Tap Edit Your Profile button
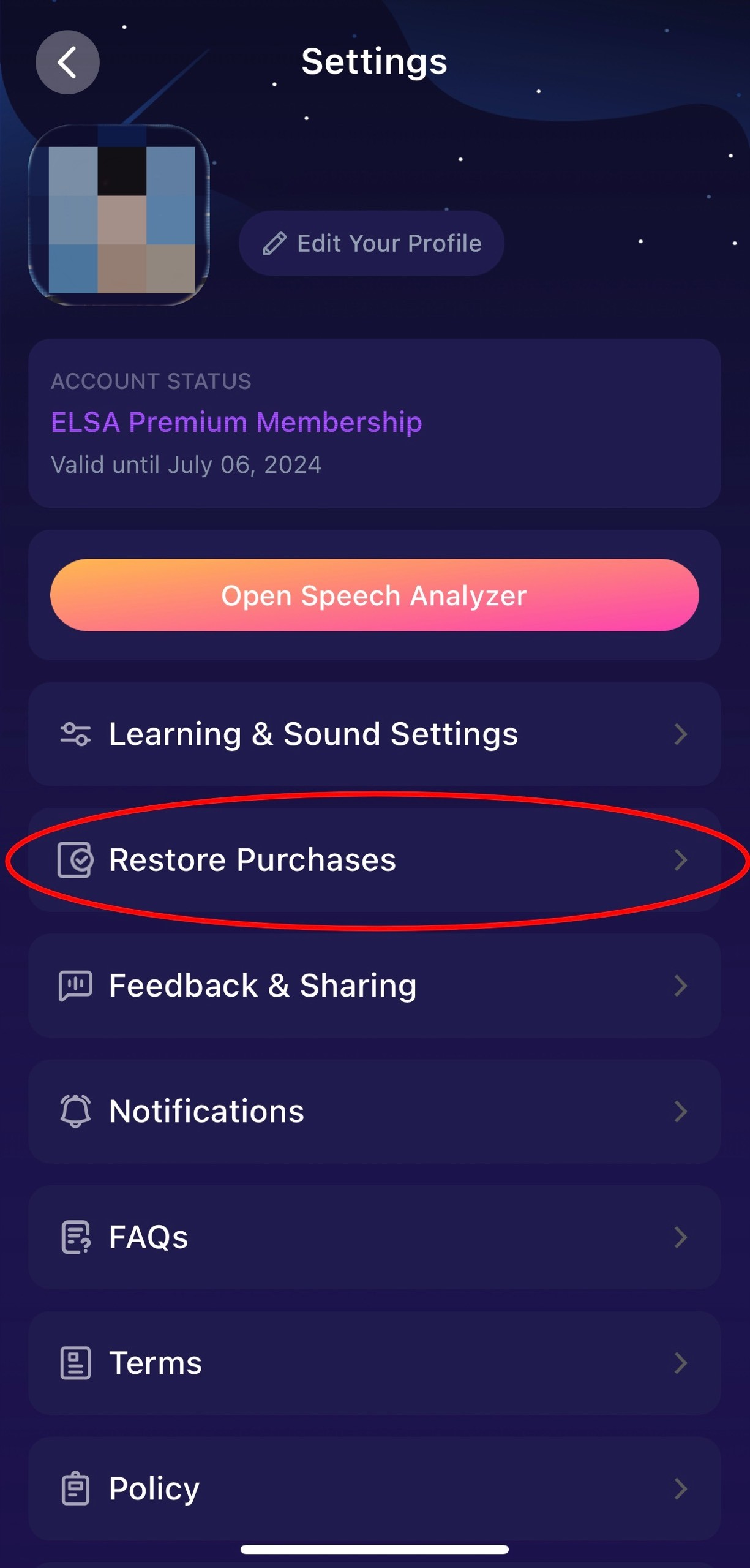The image size is (750, 1568). [x=372, y=243]
